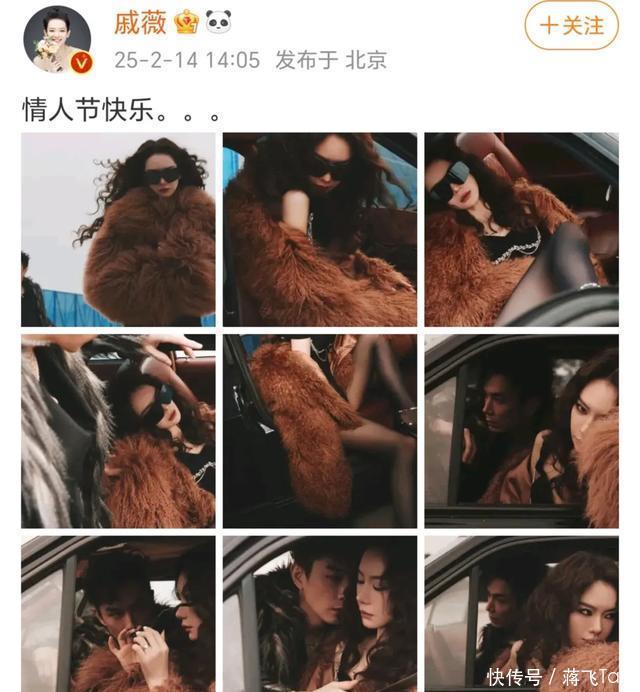The width and height of the screenshot is (640, 692).
Task: Open photo of woman reclining with raised knee
Action: pos(521,229)
